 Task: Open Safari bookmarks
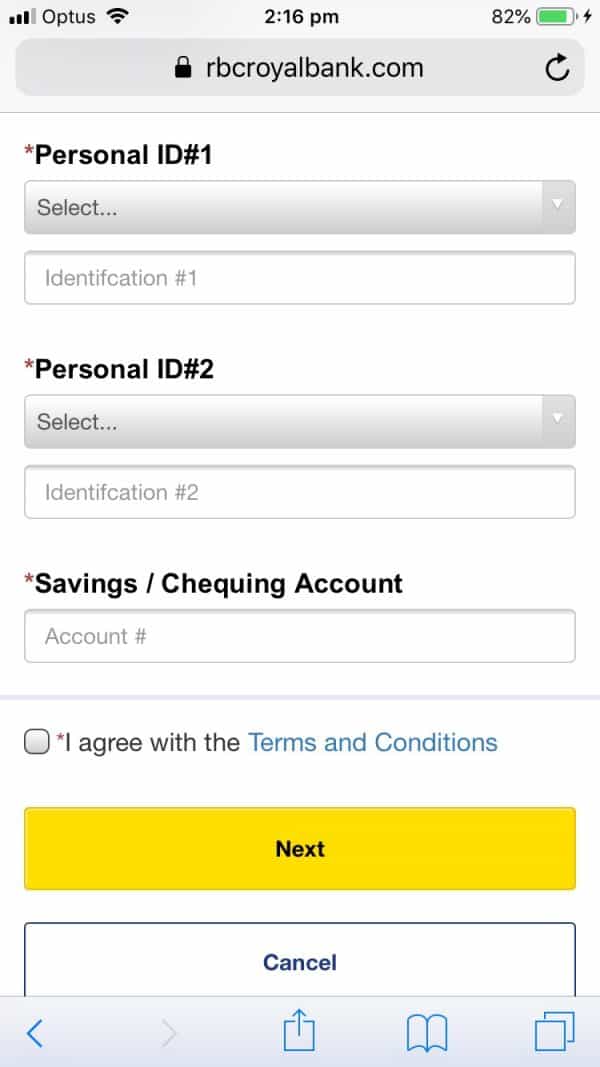(427, 1032)
